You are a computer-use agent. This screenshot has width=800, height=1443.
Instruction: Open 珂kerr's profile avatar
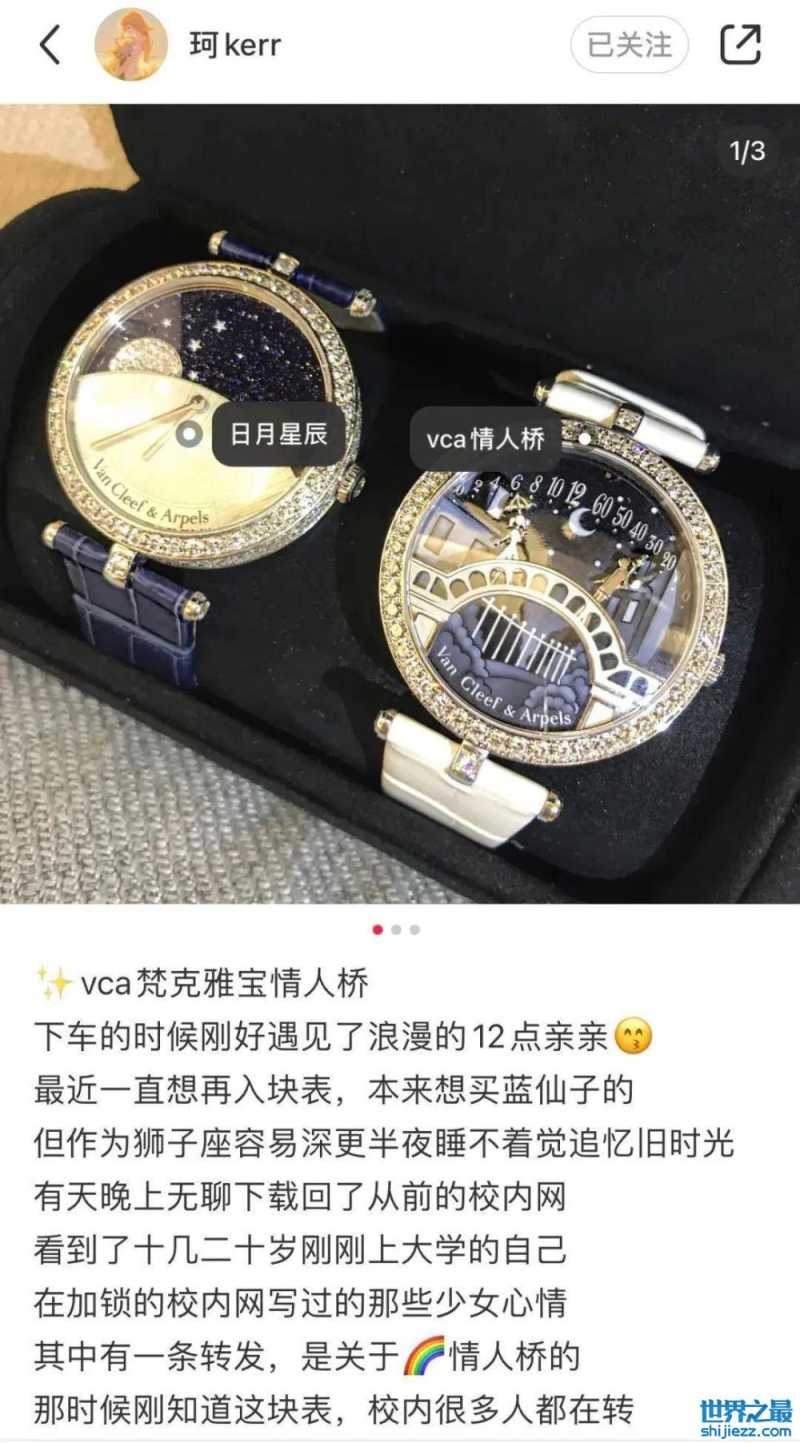[x=131, y=45]
